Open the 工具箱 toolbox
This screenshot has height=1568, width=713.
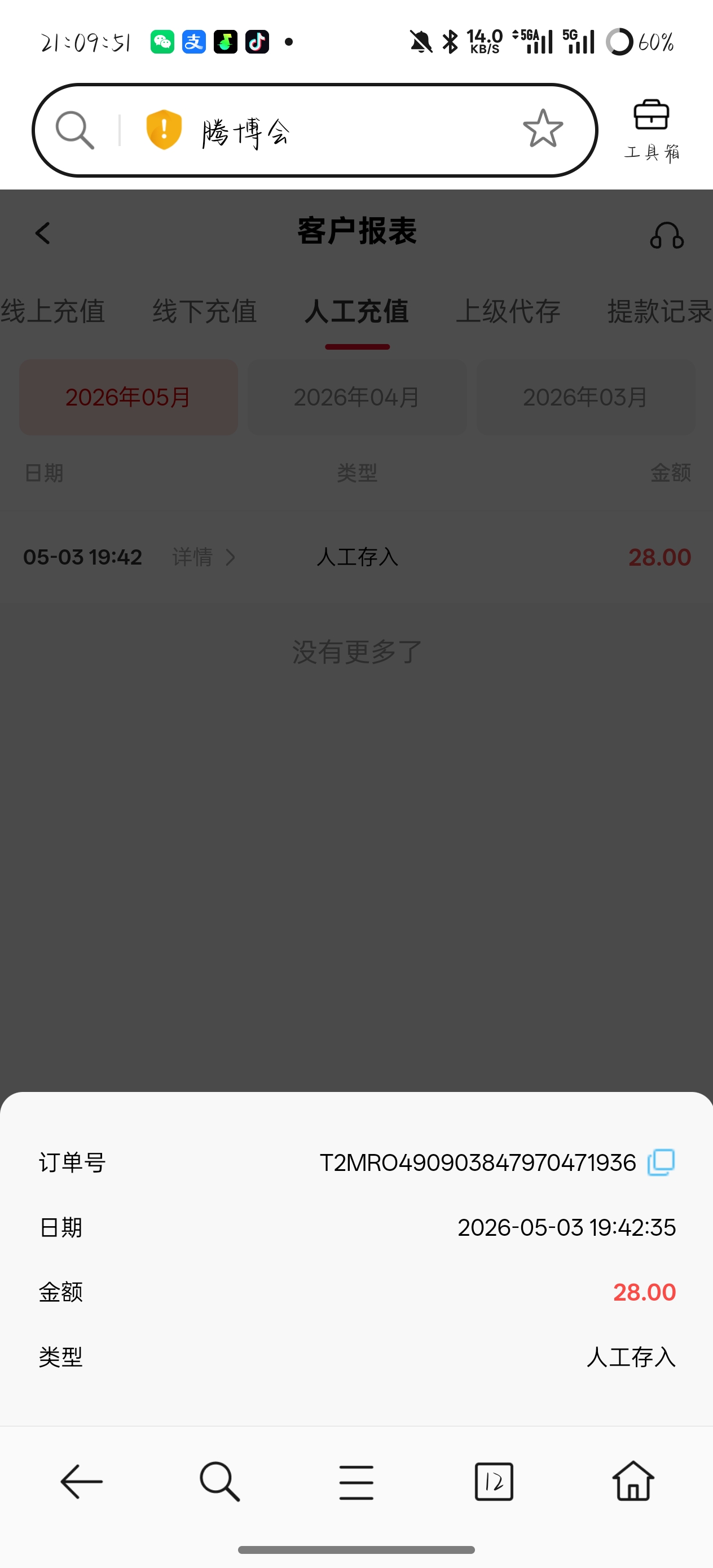pos(652,130)
